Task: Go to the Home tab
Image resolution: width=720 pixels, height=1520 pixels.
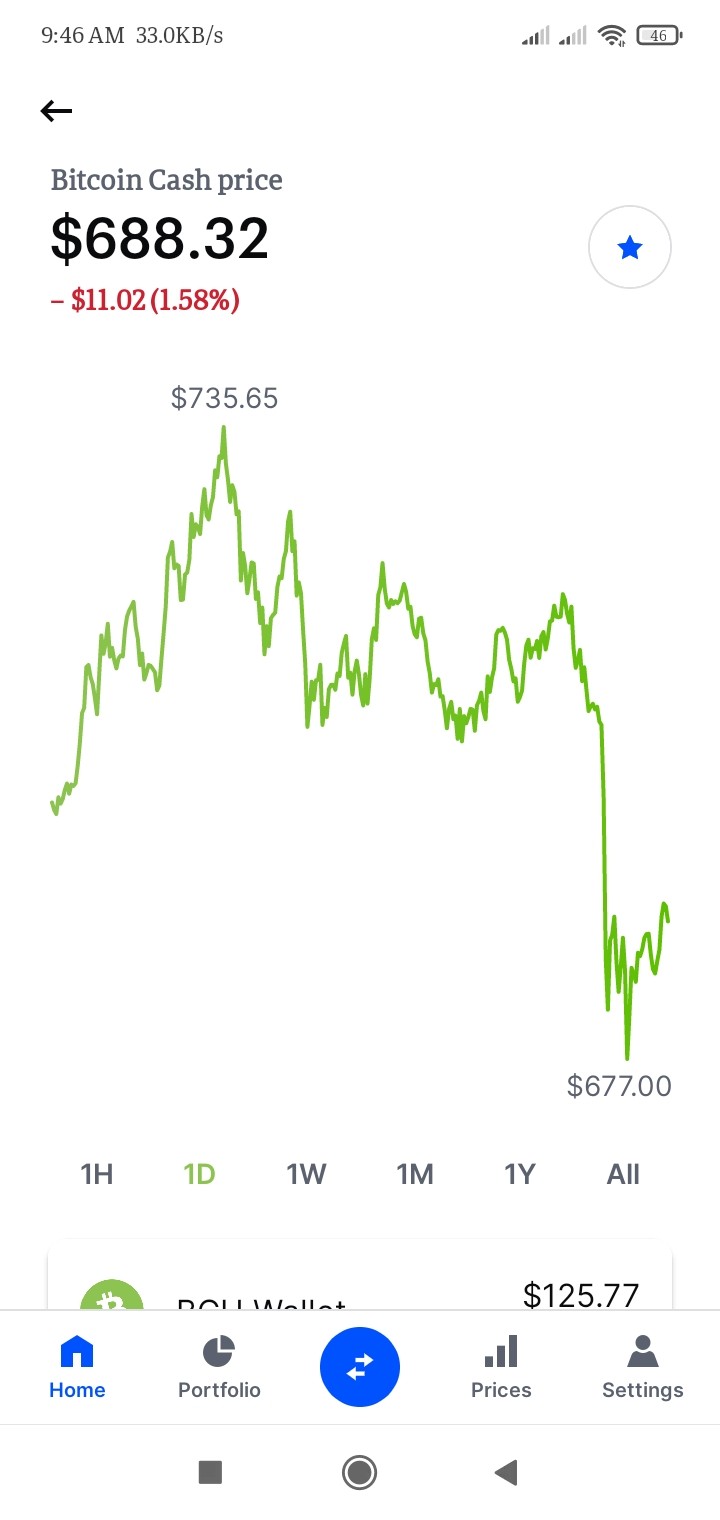Action: click(77, 1368)
